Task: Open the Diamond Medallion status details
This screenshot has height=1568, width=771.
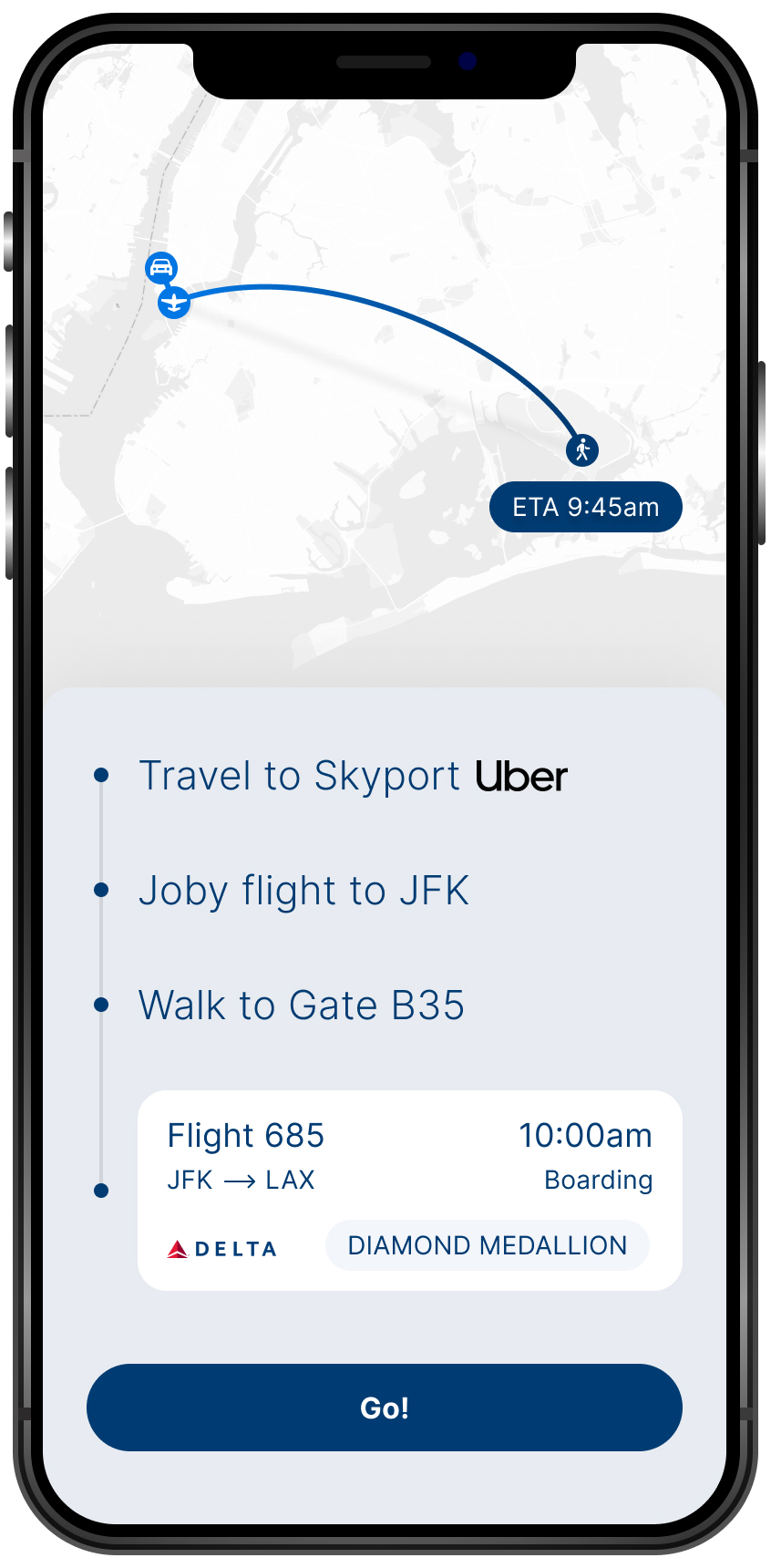Action: point(487,1245)
